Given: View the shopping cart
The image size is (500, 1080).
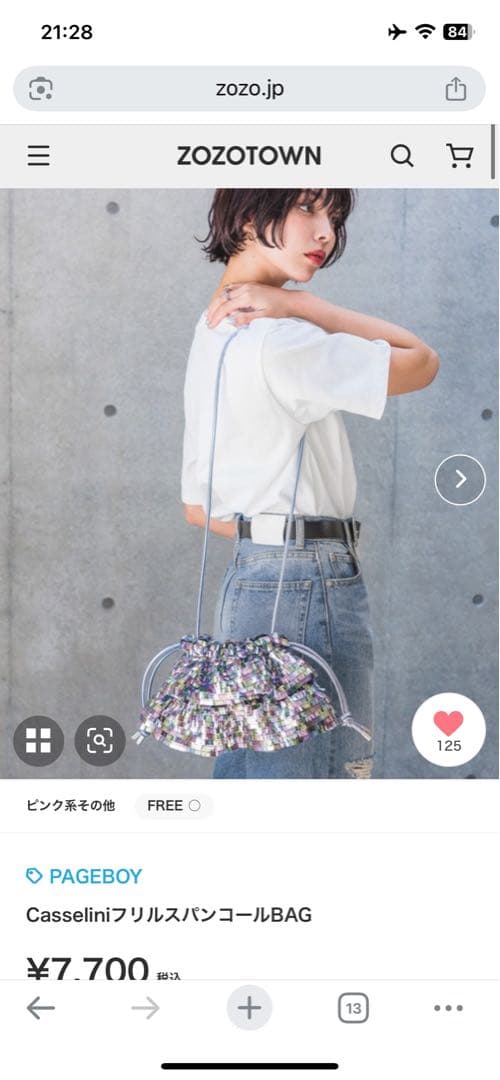Looking at the screenshot, I should [459, 156].
